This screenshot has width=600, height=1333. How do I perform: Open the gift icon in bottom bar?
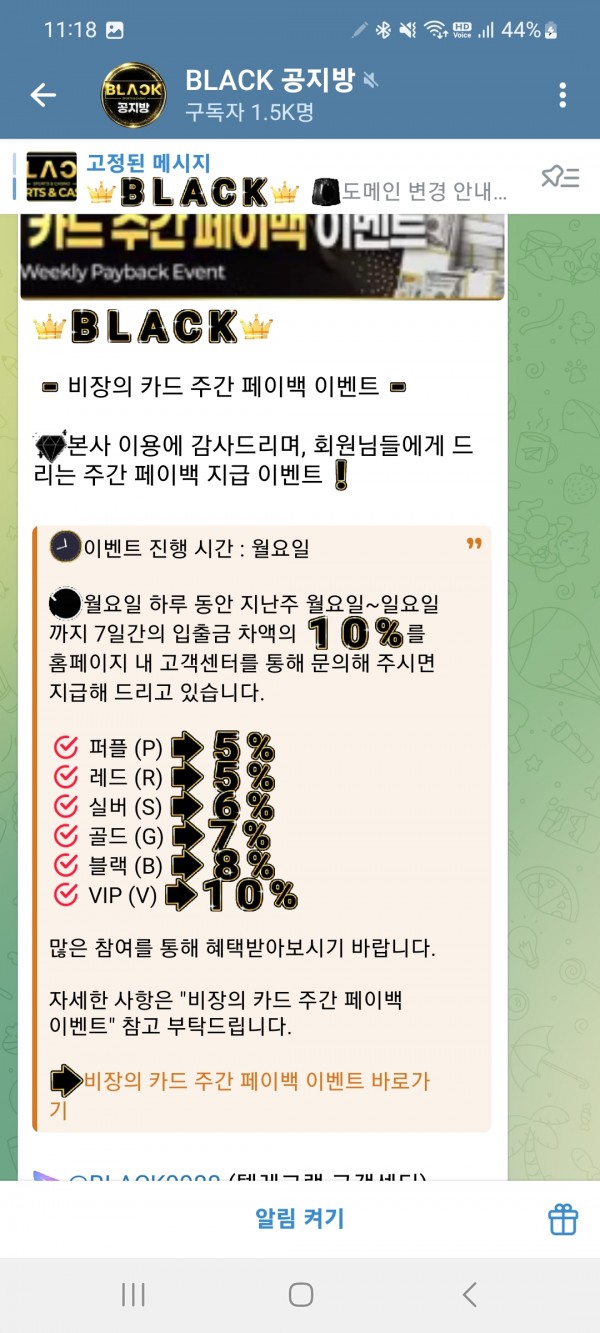tap(563, 1218)
